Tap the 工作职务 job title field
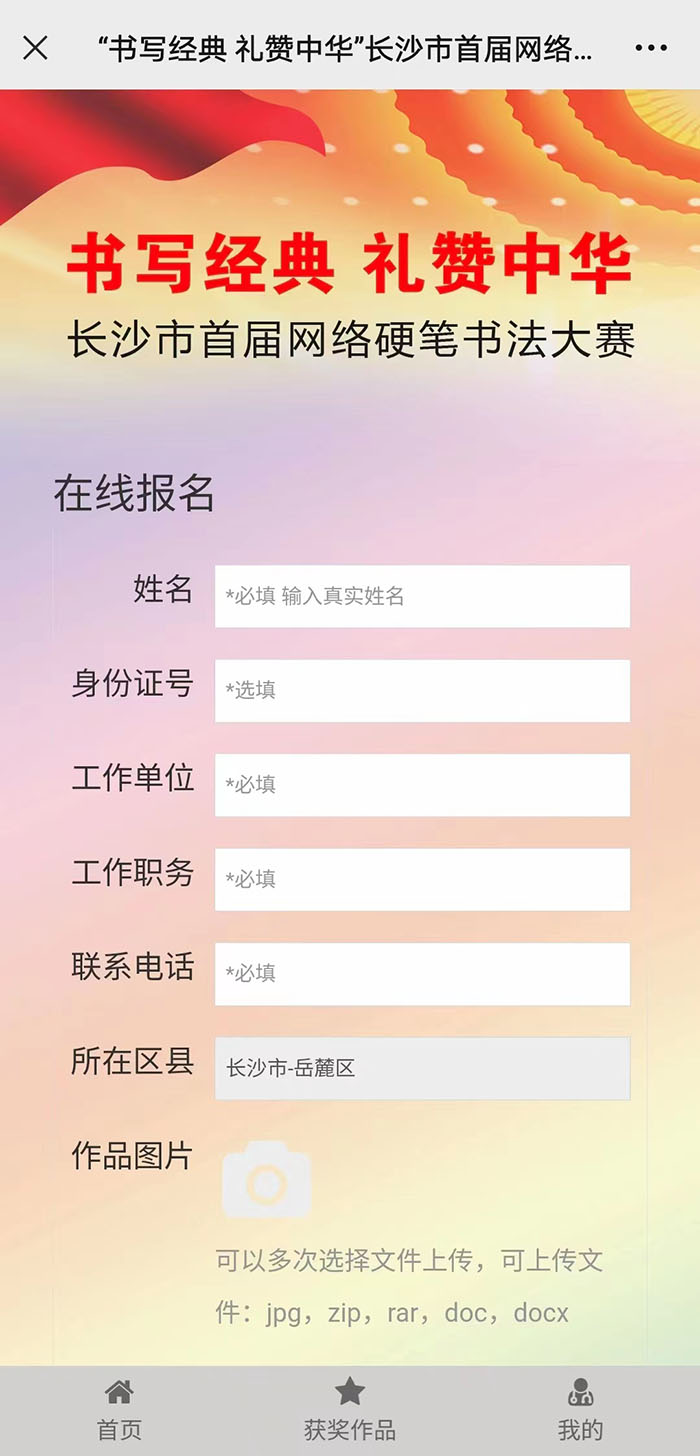The image size is (700, 1456). 422,879
